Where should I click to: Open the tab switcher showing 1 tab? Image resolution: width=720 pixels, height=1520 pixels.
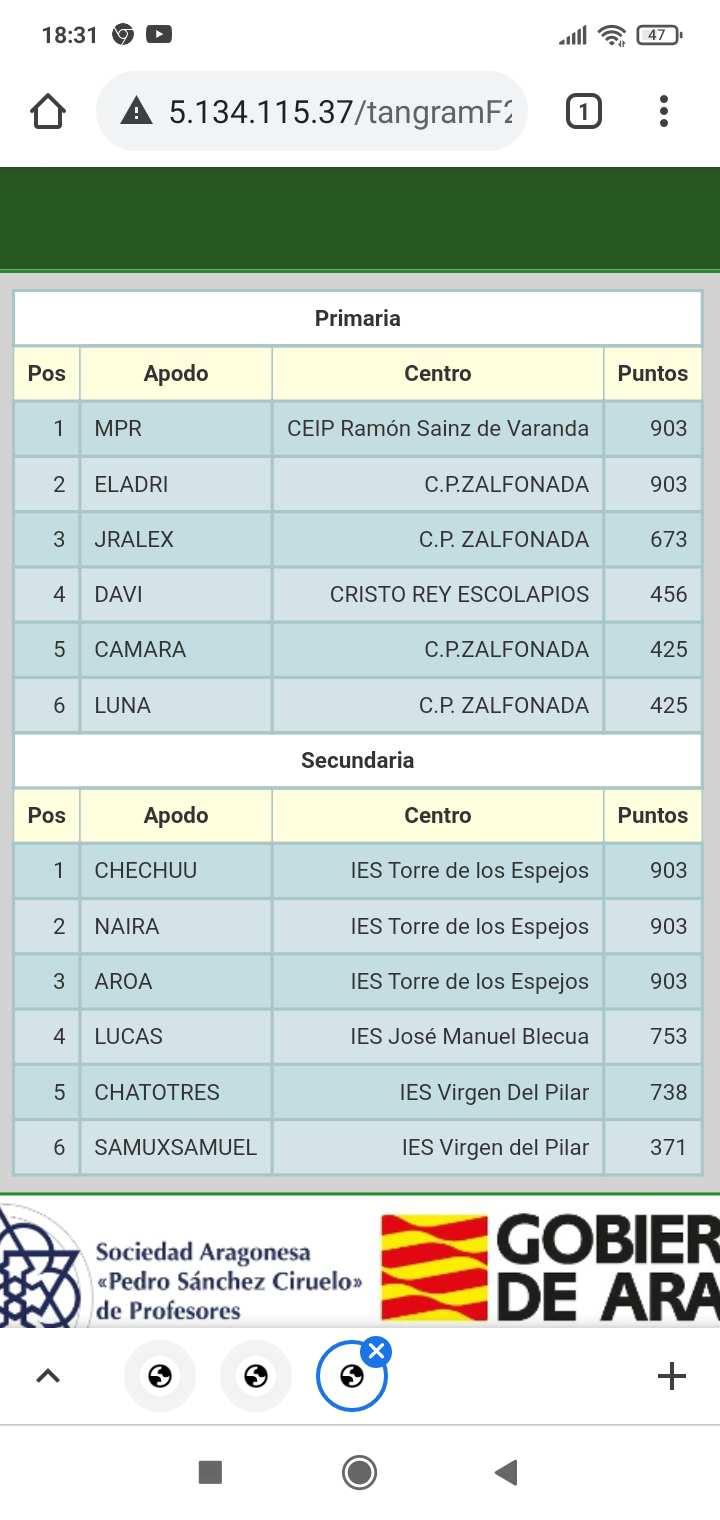click(584, 111)
